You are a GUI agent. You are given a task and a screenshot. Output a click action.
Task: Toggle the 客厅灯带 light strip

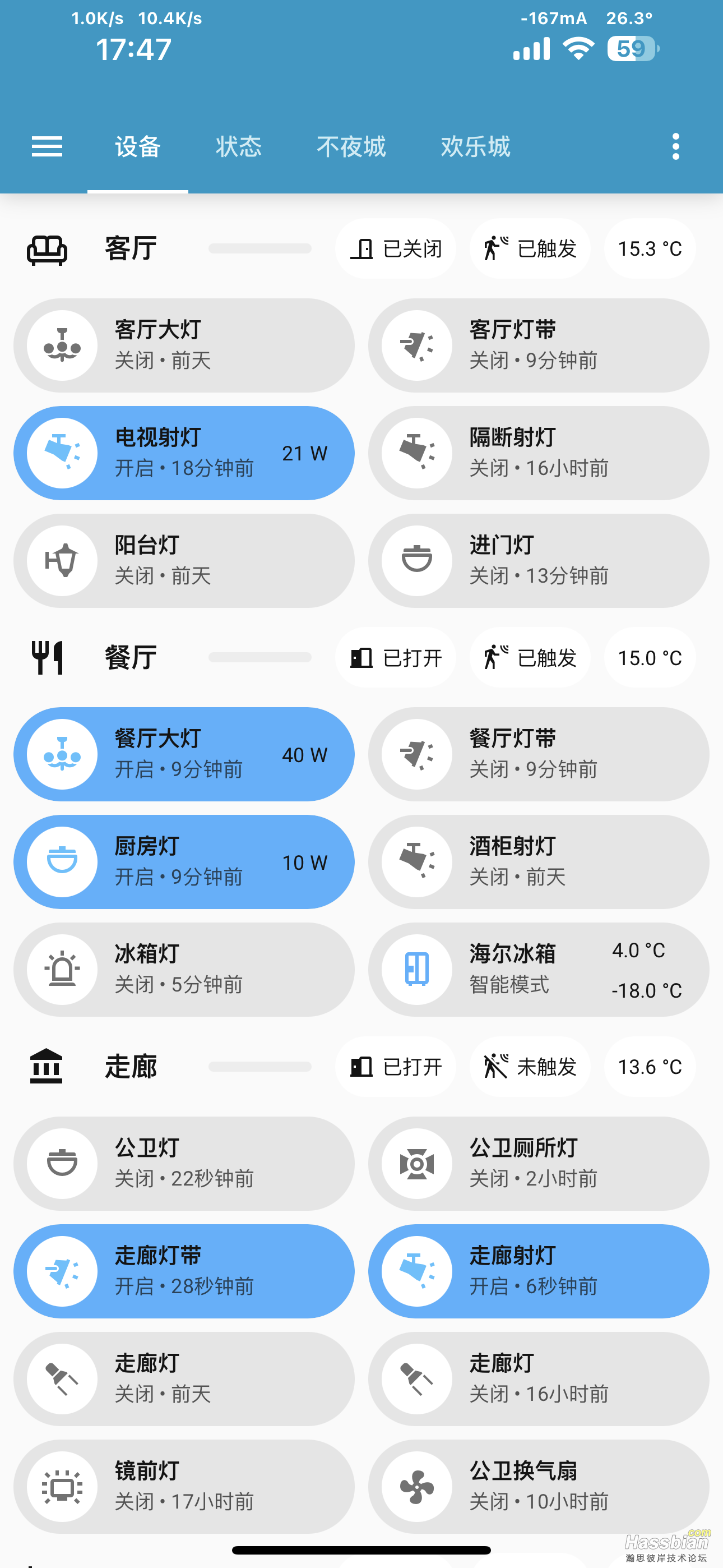[x=417, y=346]
